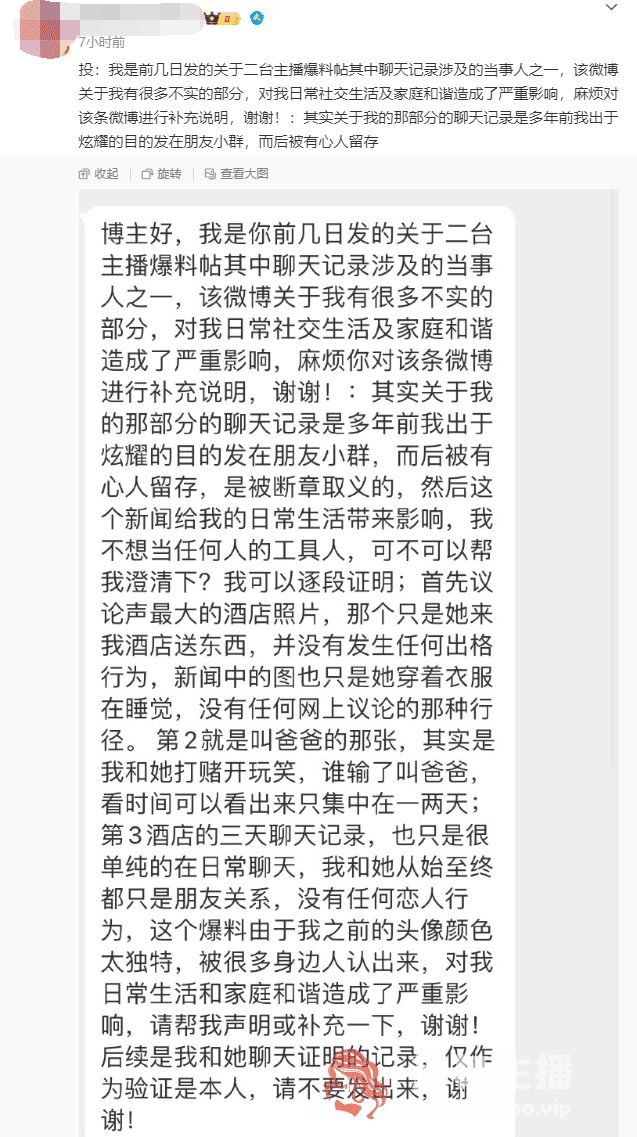
Task: Tap the expanded chat screenshot image
Action: coord(348,663)
